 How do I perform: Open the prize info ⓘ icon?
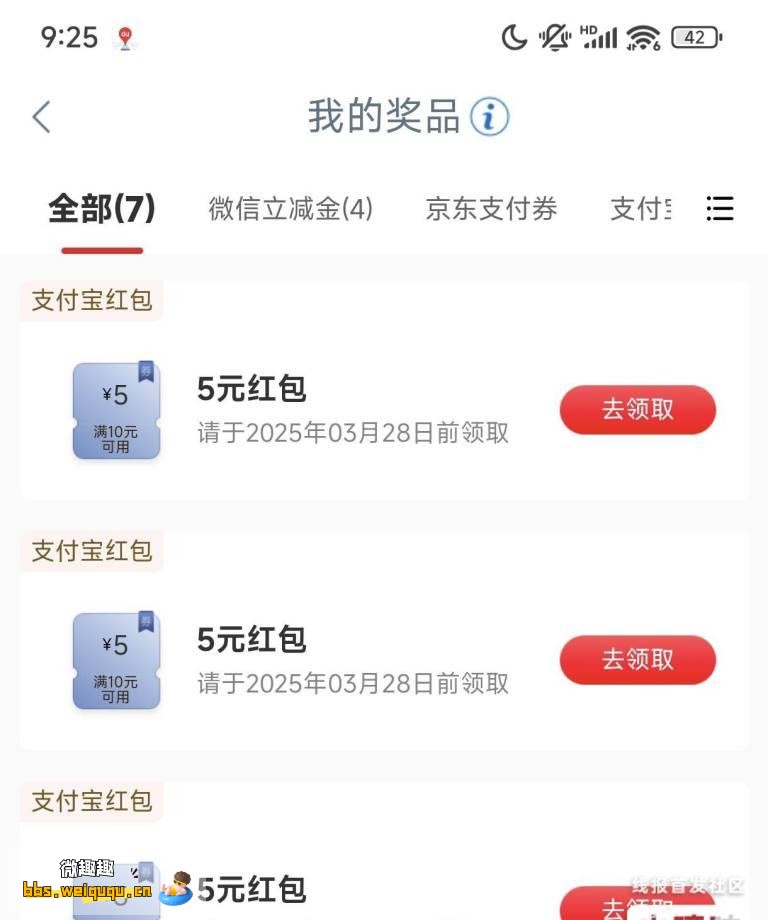(x=489, y=117)
